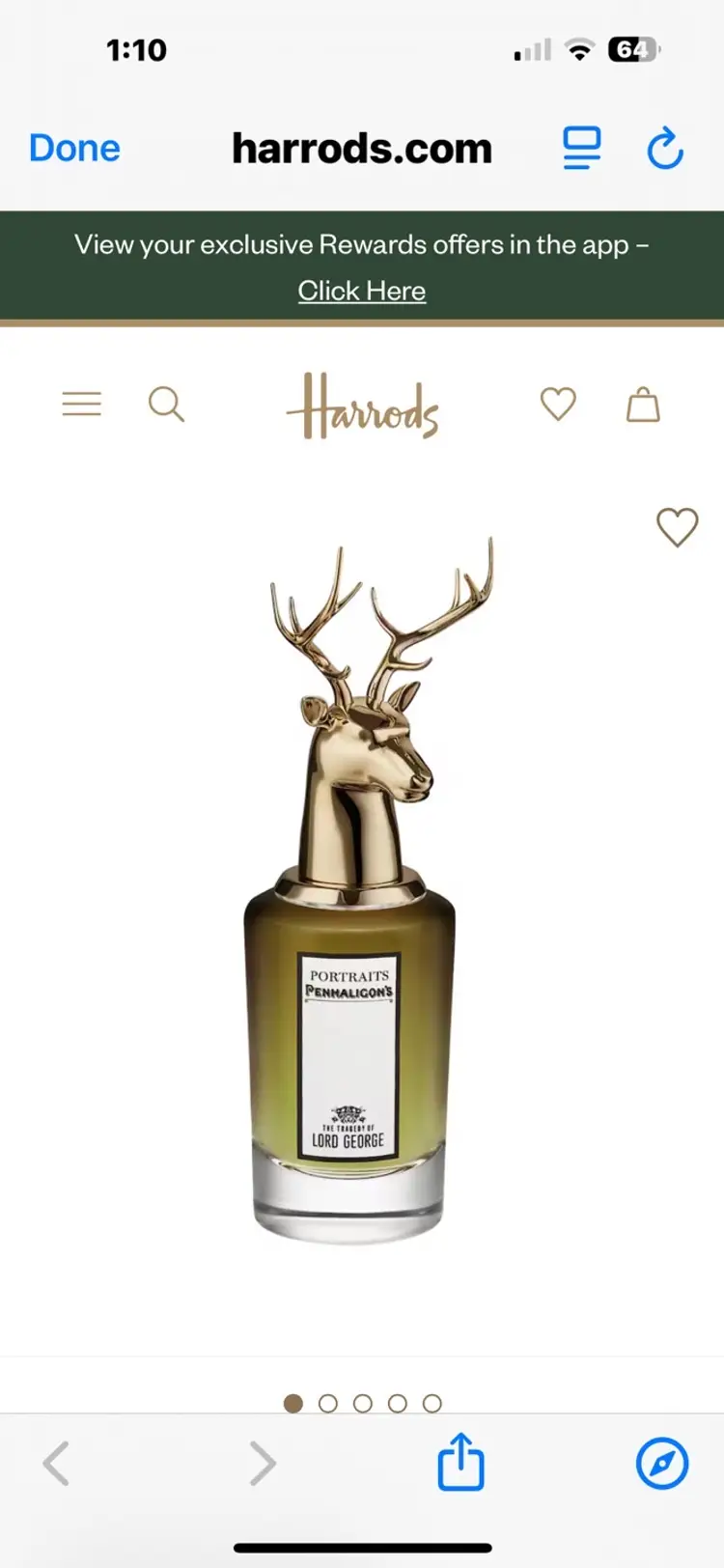Jump to the second product image dot
Viewport: 724px width, 1568px height.
click(x=328, y=1403)
